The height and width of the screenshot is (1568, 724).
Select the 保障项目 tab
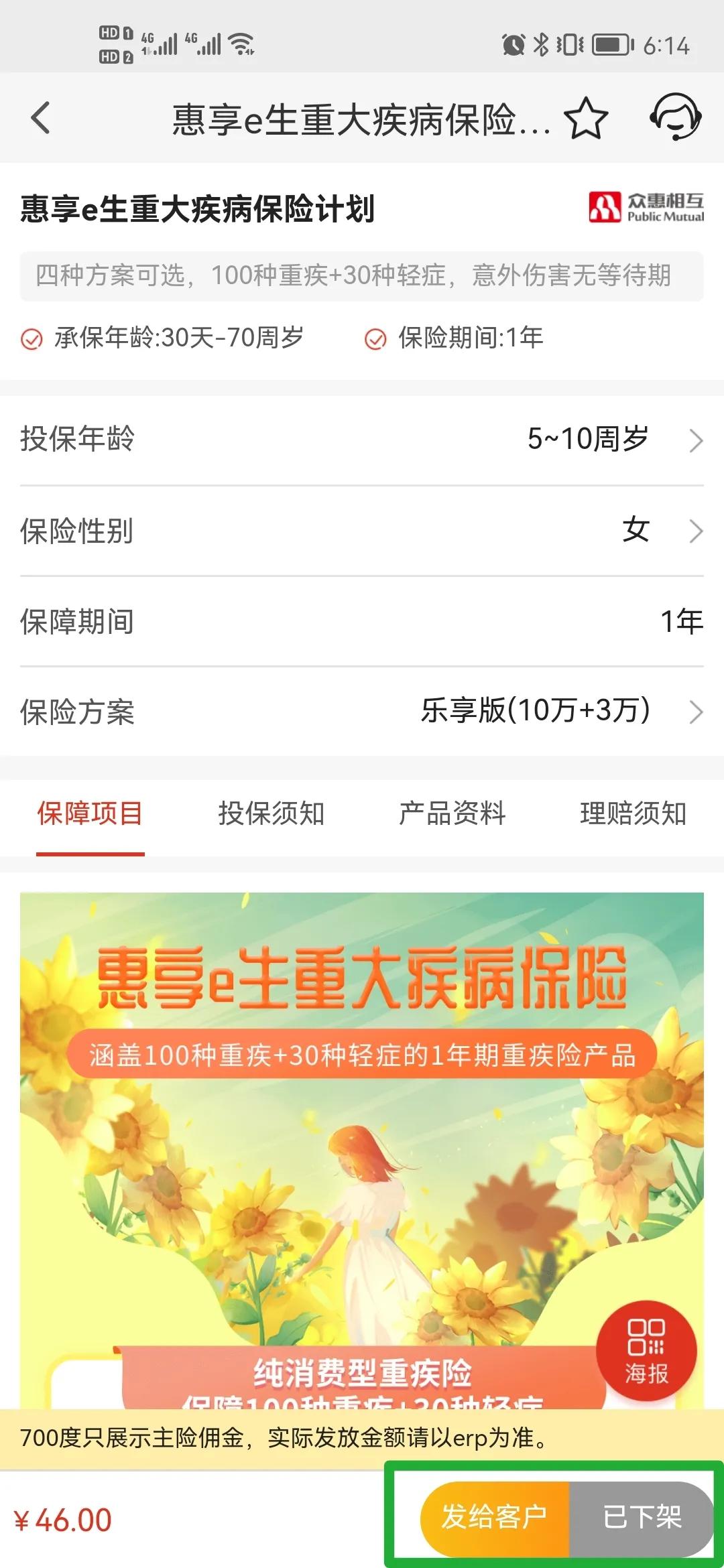pyautogui.click(x=90, y=813)
